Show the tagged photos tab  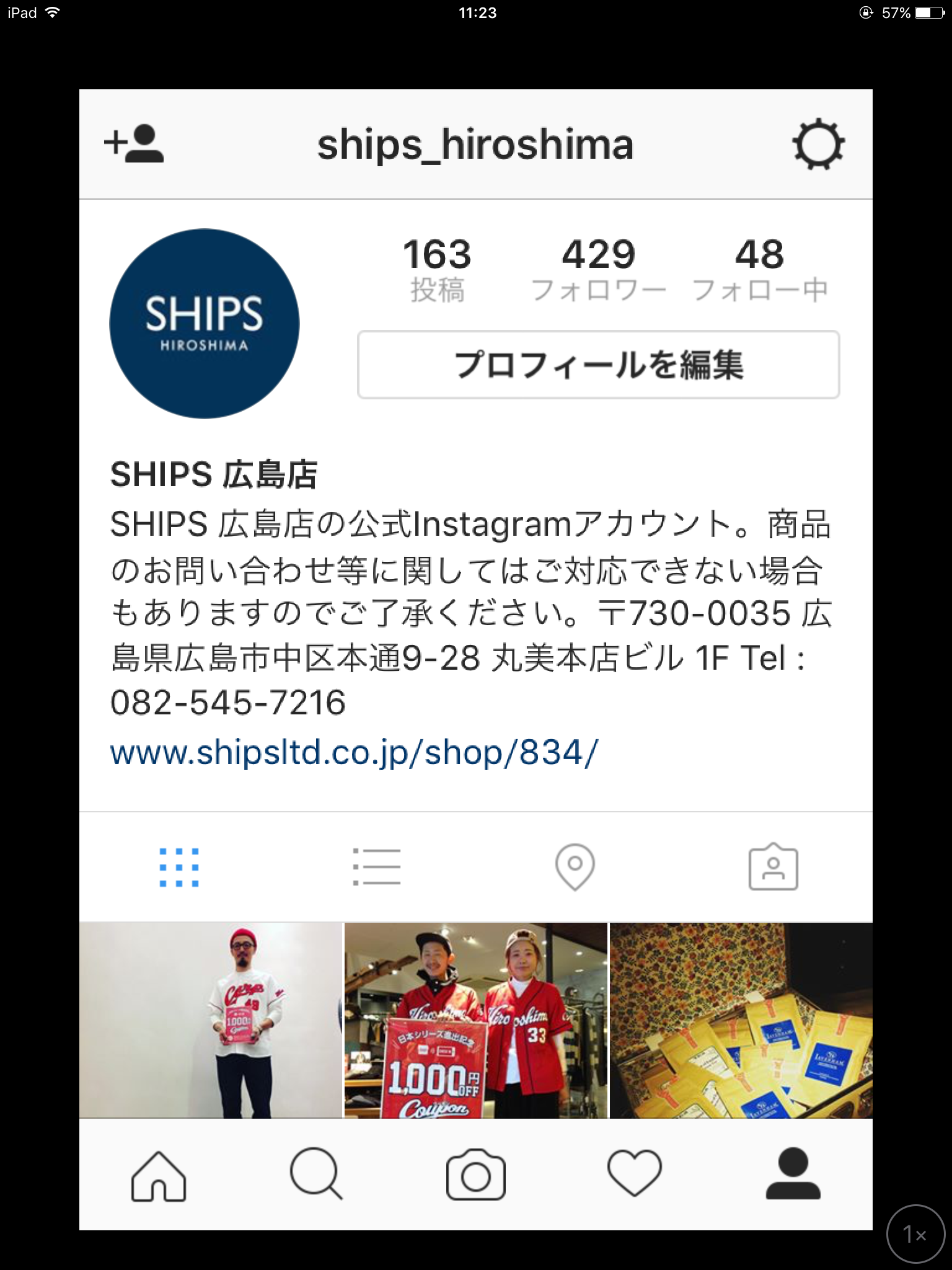point(773,866)
